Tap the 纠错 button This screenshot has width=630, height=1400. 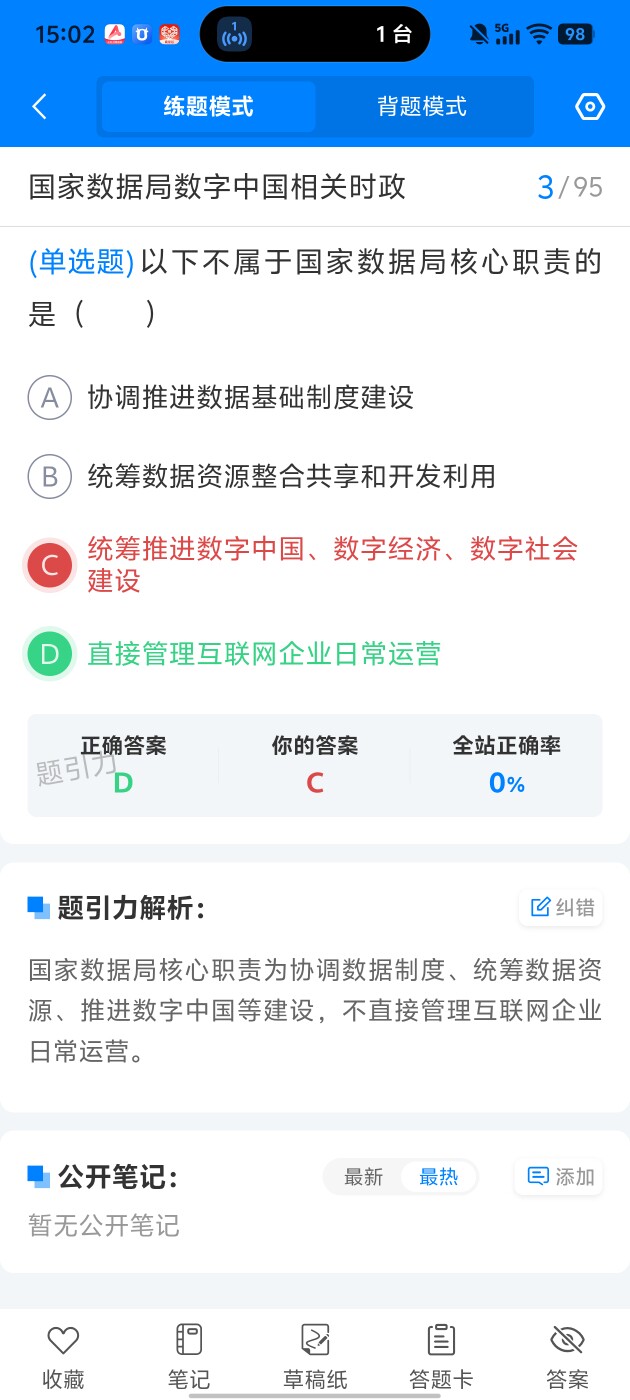pos(561,908)
